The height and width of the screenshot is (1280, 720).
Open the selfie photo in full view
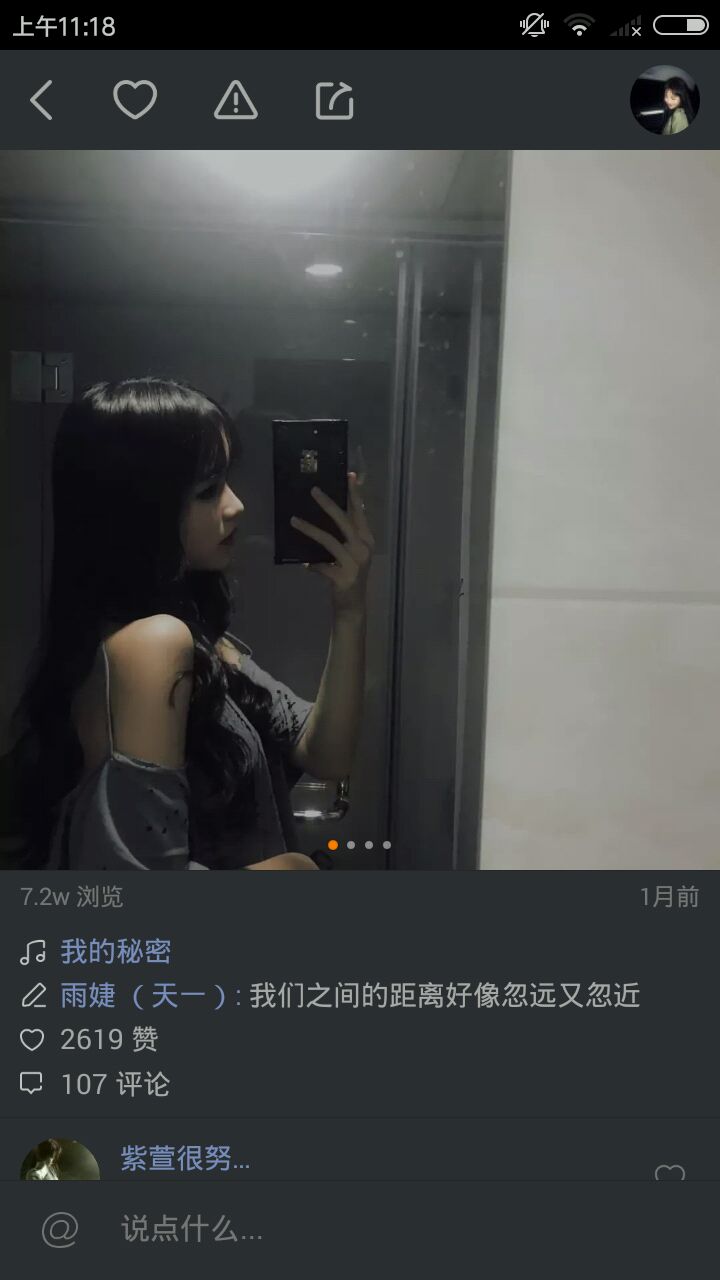coord(360,510)
